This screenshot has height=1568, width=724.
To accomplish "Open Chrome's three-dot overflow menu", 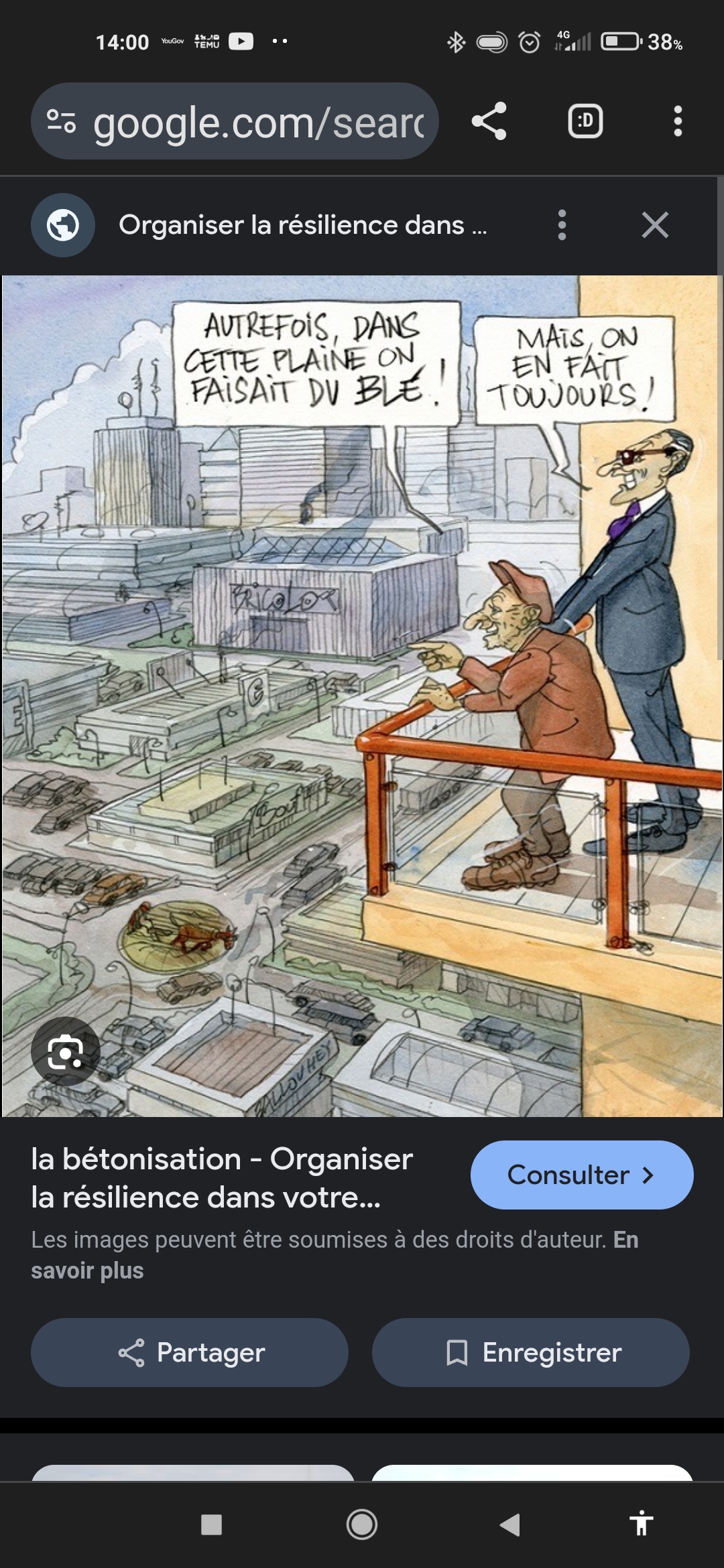I will [x=678, y=121].
